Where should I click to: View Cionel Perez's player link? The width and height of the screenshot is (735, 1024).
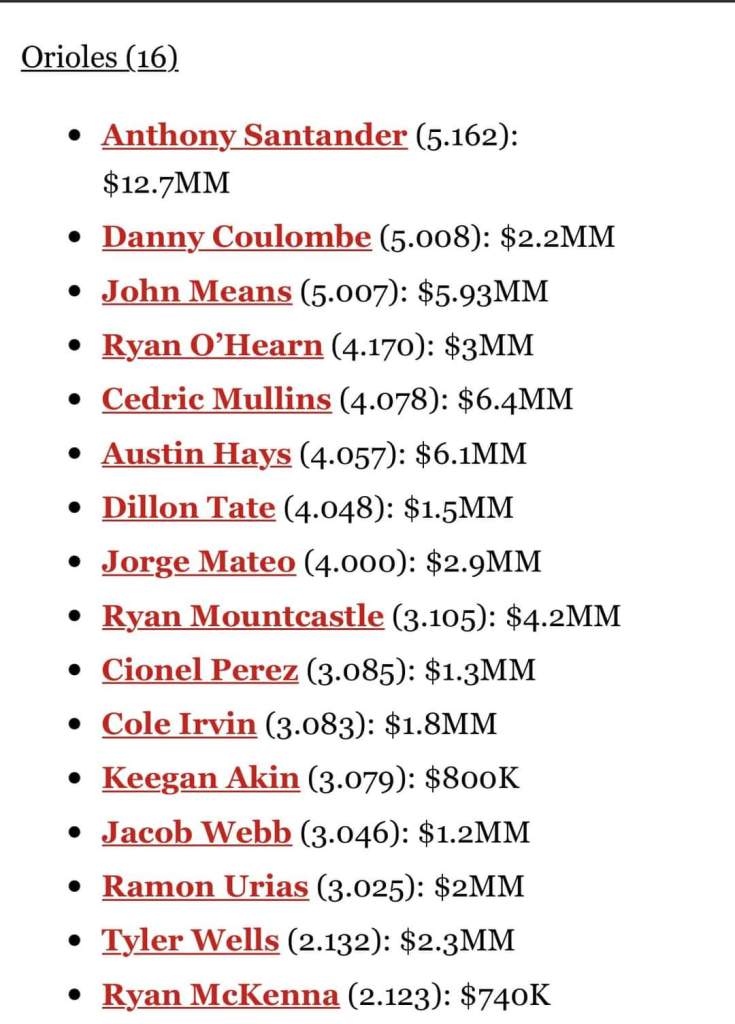pyautogui.click(x=199, y=670)
